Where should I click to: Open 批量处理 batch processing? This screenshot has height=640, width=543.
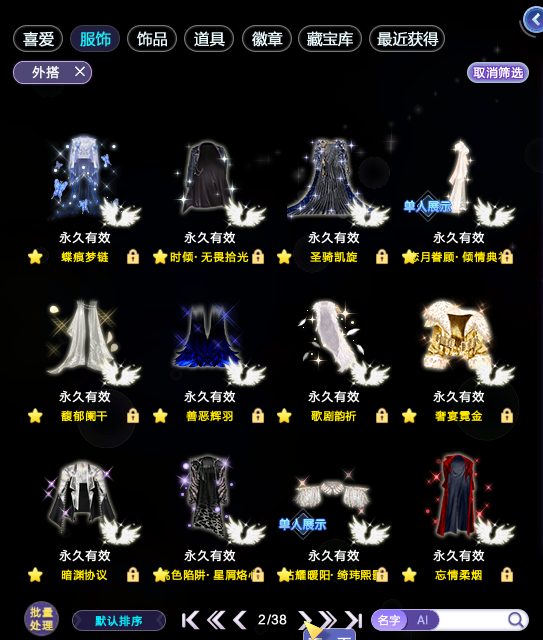[41, 618]
